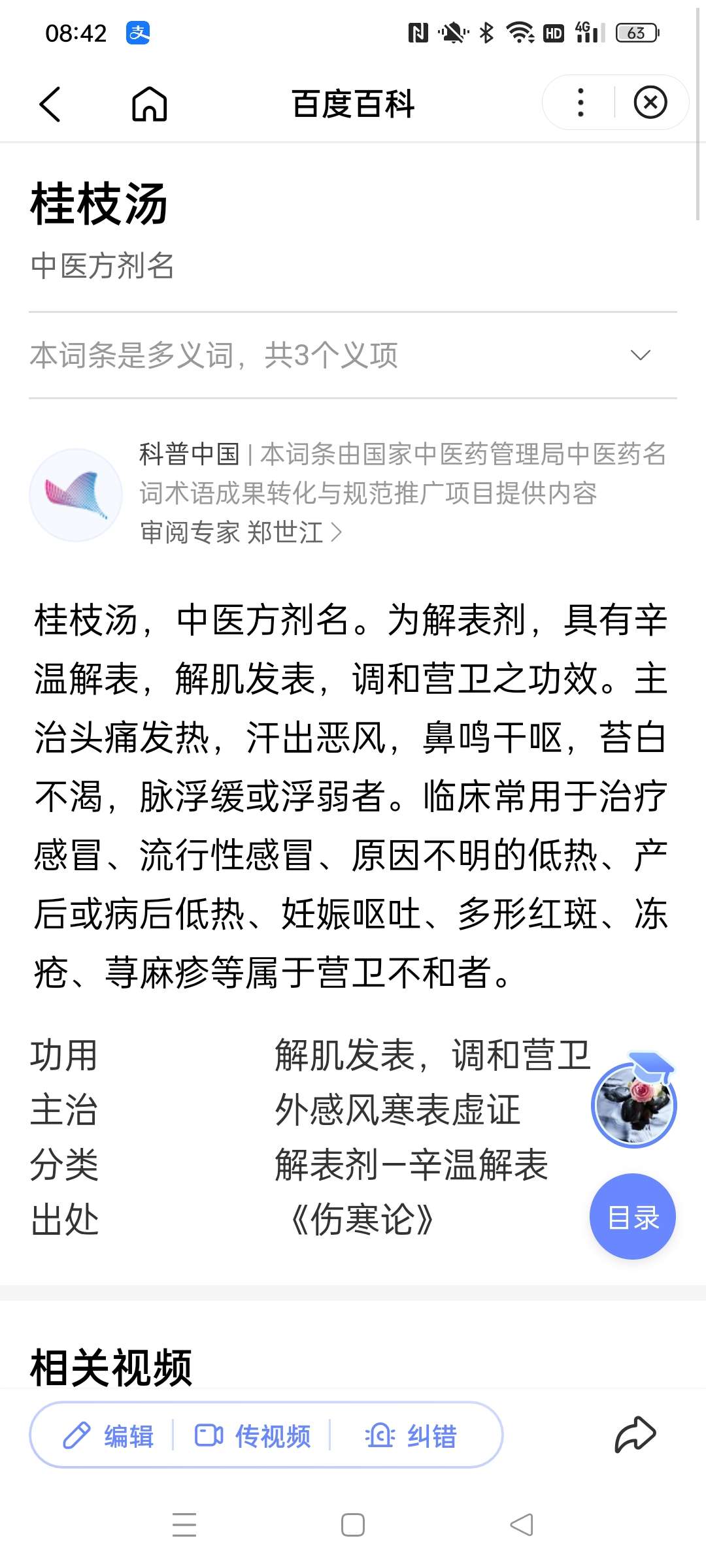Share this entry using the arrow icon

click(x=635, y=1434)
